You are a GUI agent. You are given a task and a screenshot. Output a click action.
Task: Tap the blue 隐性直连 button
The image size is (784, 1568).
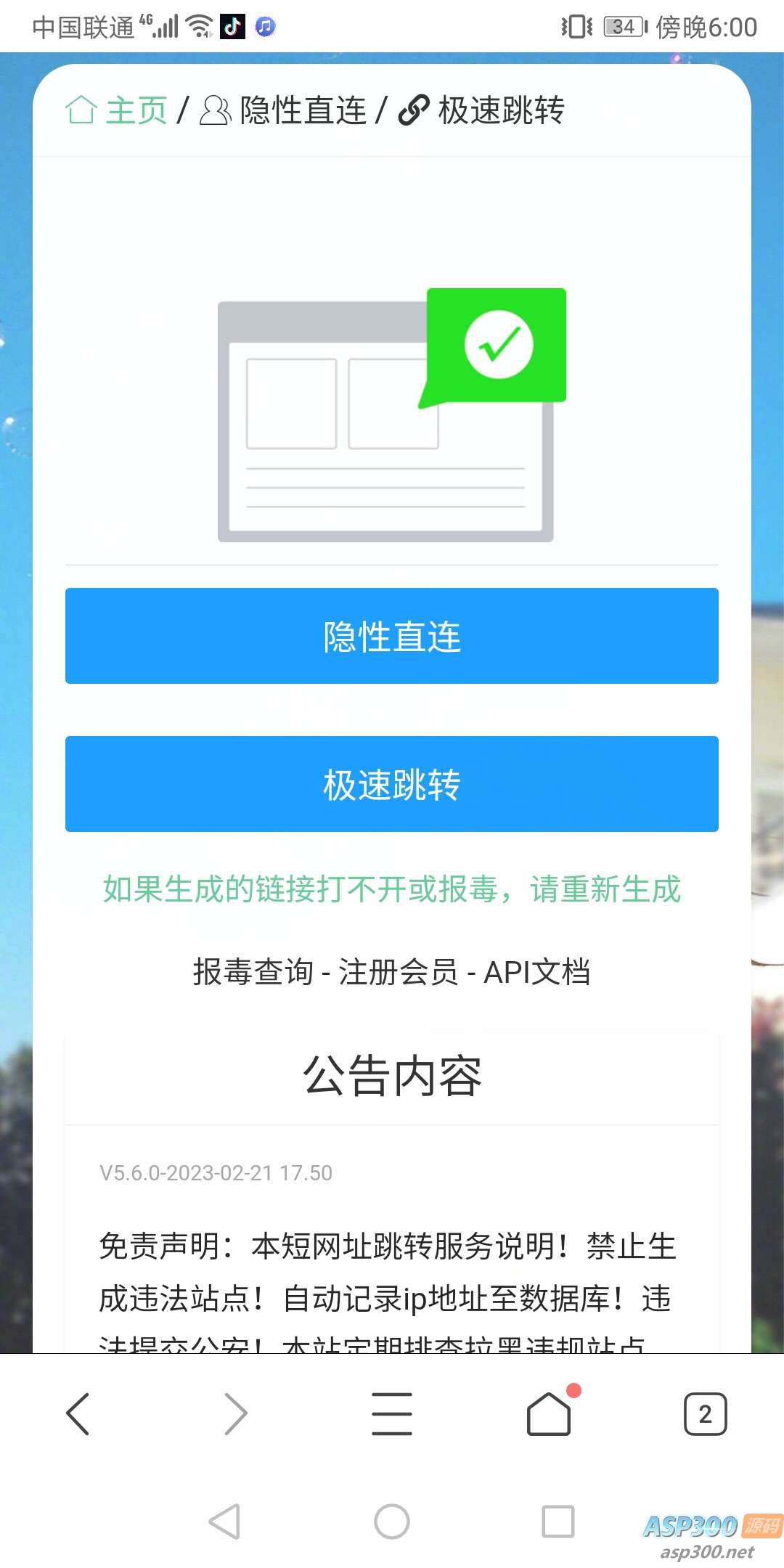(392, 636)
